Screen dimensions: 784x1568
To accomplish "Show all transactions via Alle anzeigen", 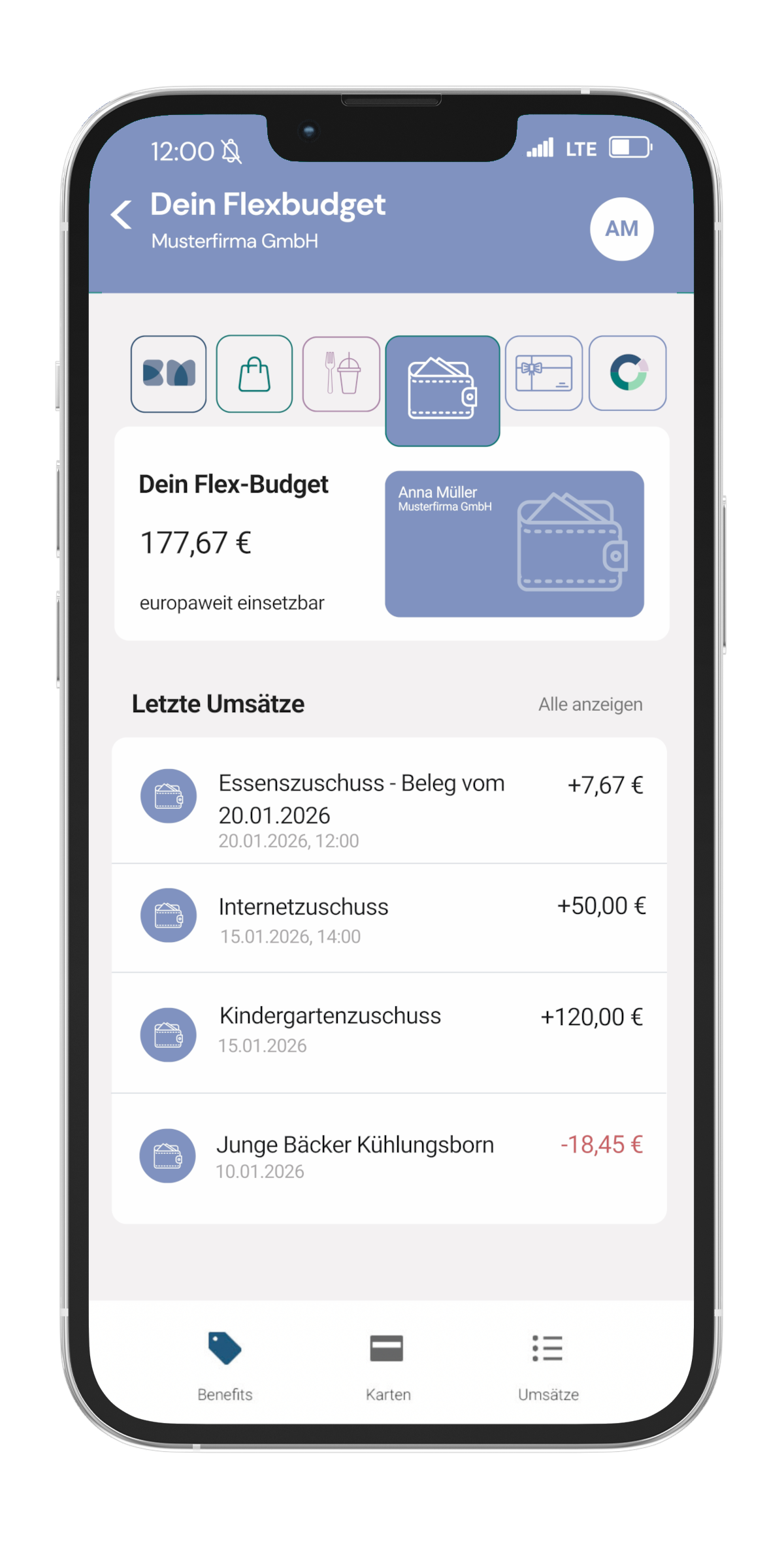I will (590, 704).
